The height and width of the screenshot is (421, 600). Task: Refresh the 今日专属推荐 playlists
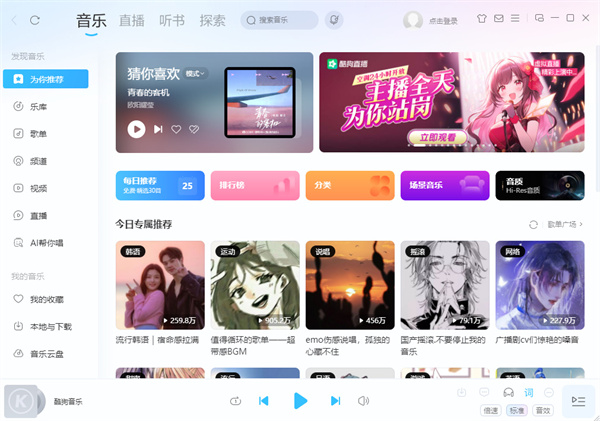point(533,225)
